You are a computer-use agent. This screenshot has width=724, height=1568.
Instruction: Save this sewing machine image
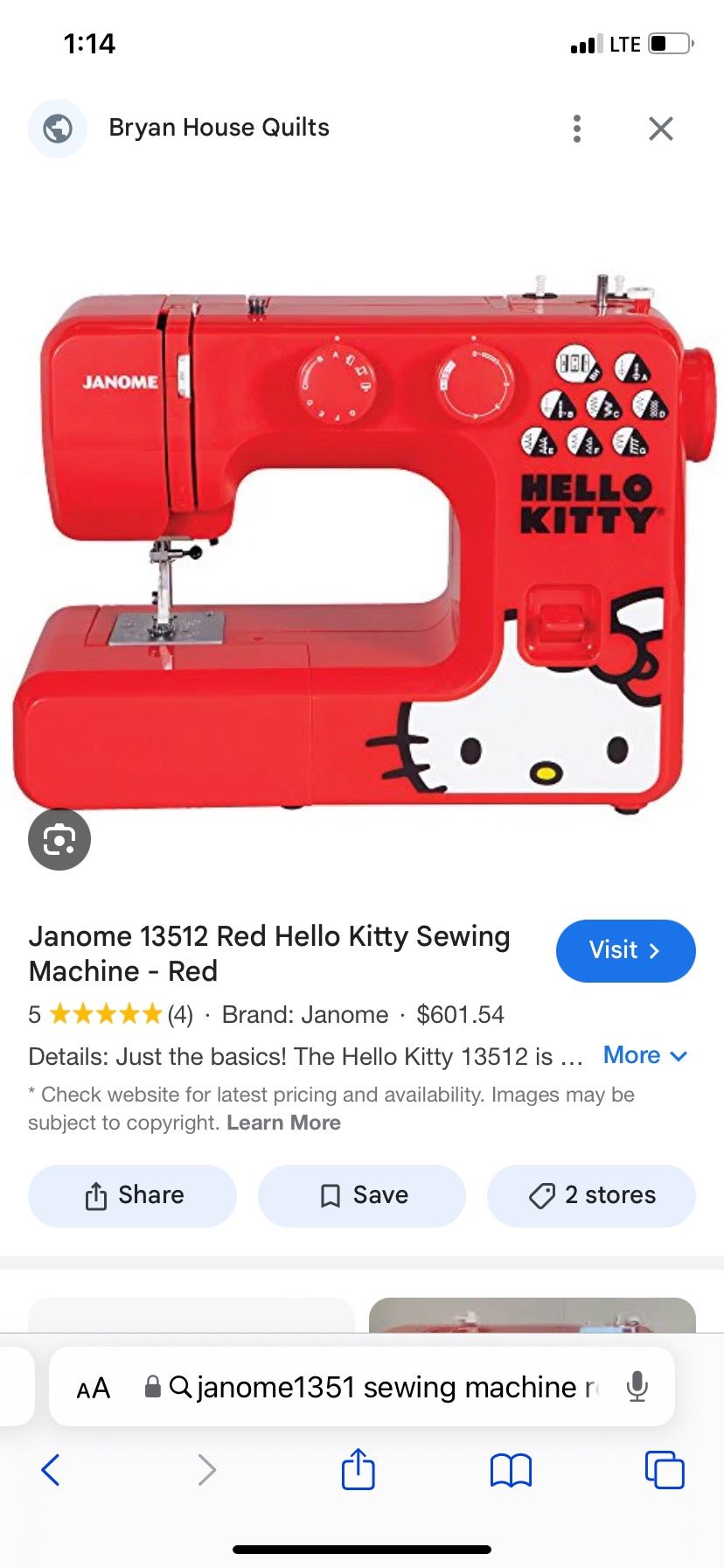[x=362, y=1195]
